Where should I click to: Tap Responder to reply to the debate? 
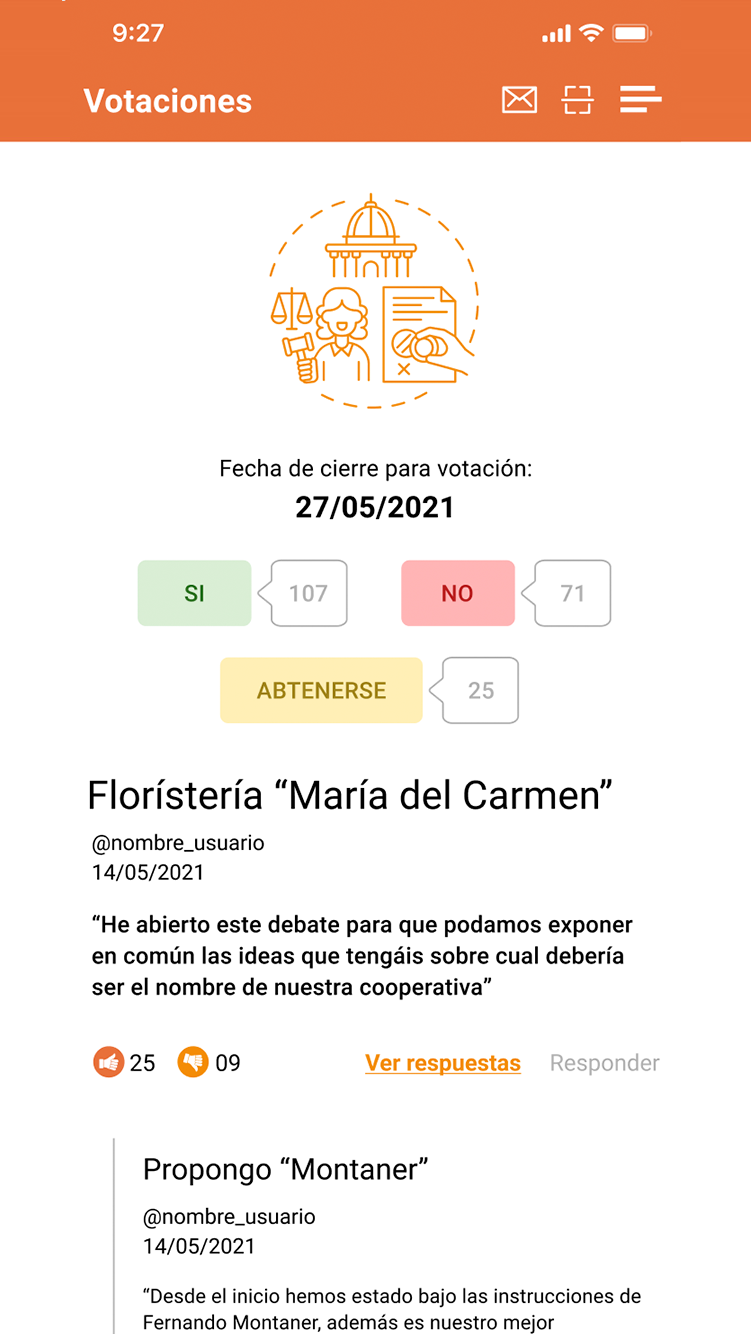pyautogui.click(x=605, y=1063)
